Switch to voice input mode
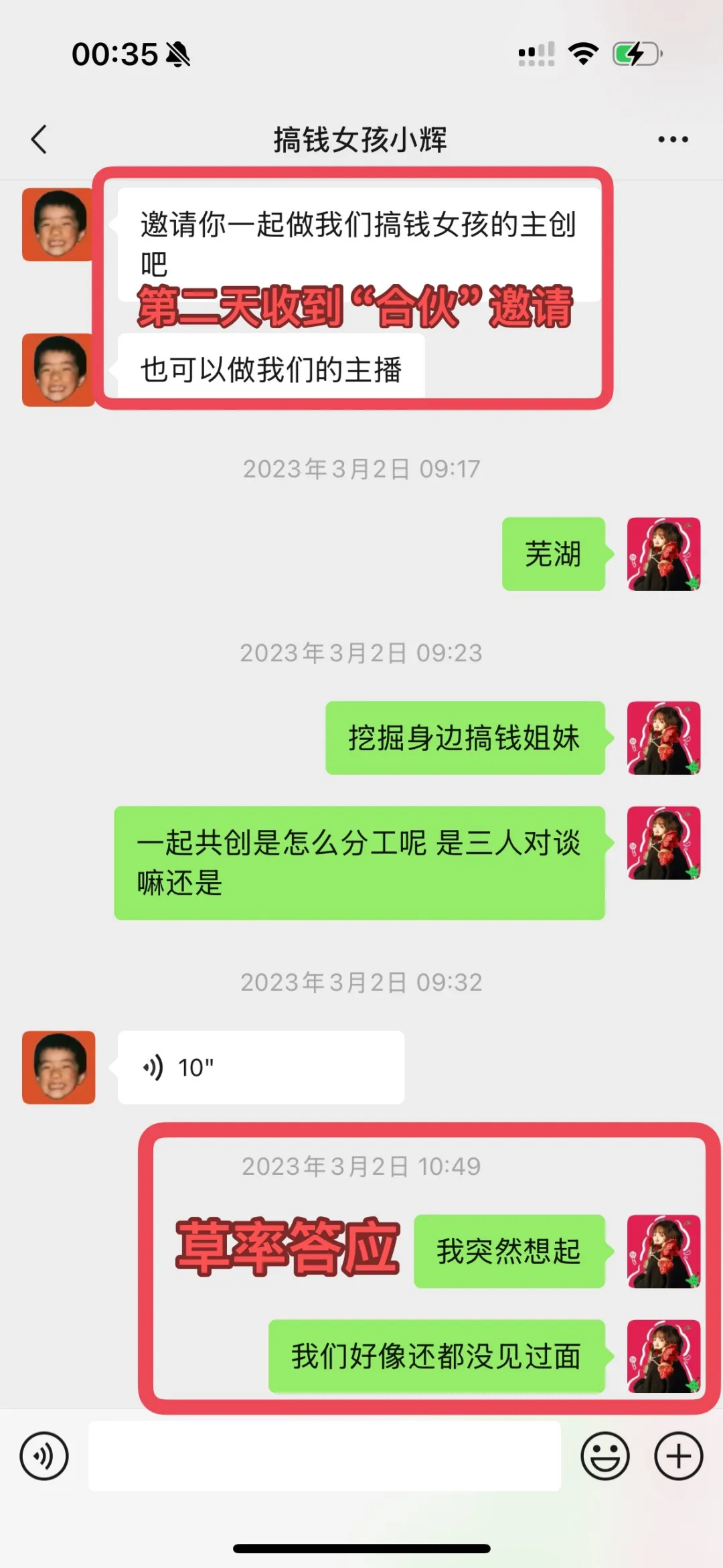The width and height of the screenshot is (723, 1568). click(44, 1454)
